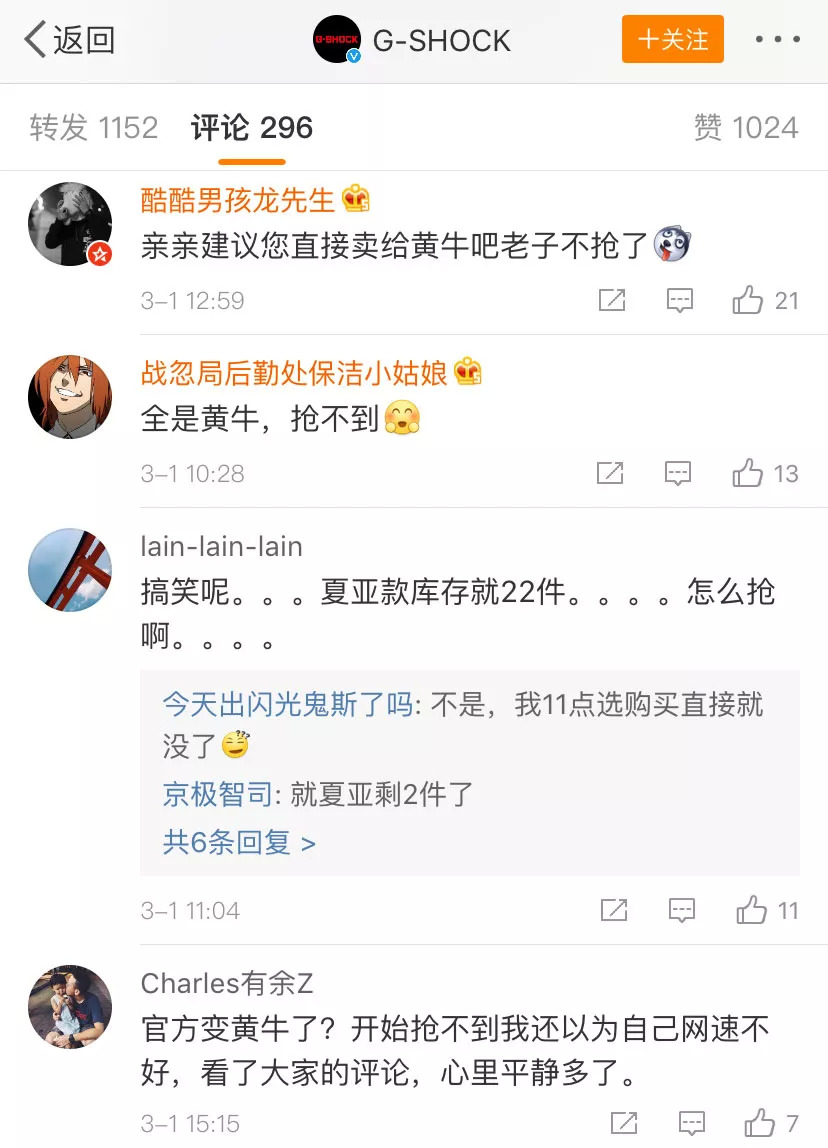The width and height of the screenshot is (828, 1148).
Task: Switch to the 转发 1152 tab
Action: pyautogui.click(x=94, y=128)
